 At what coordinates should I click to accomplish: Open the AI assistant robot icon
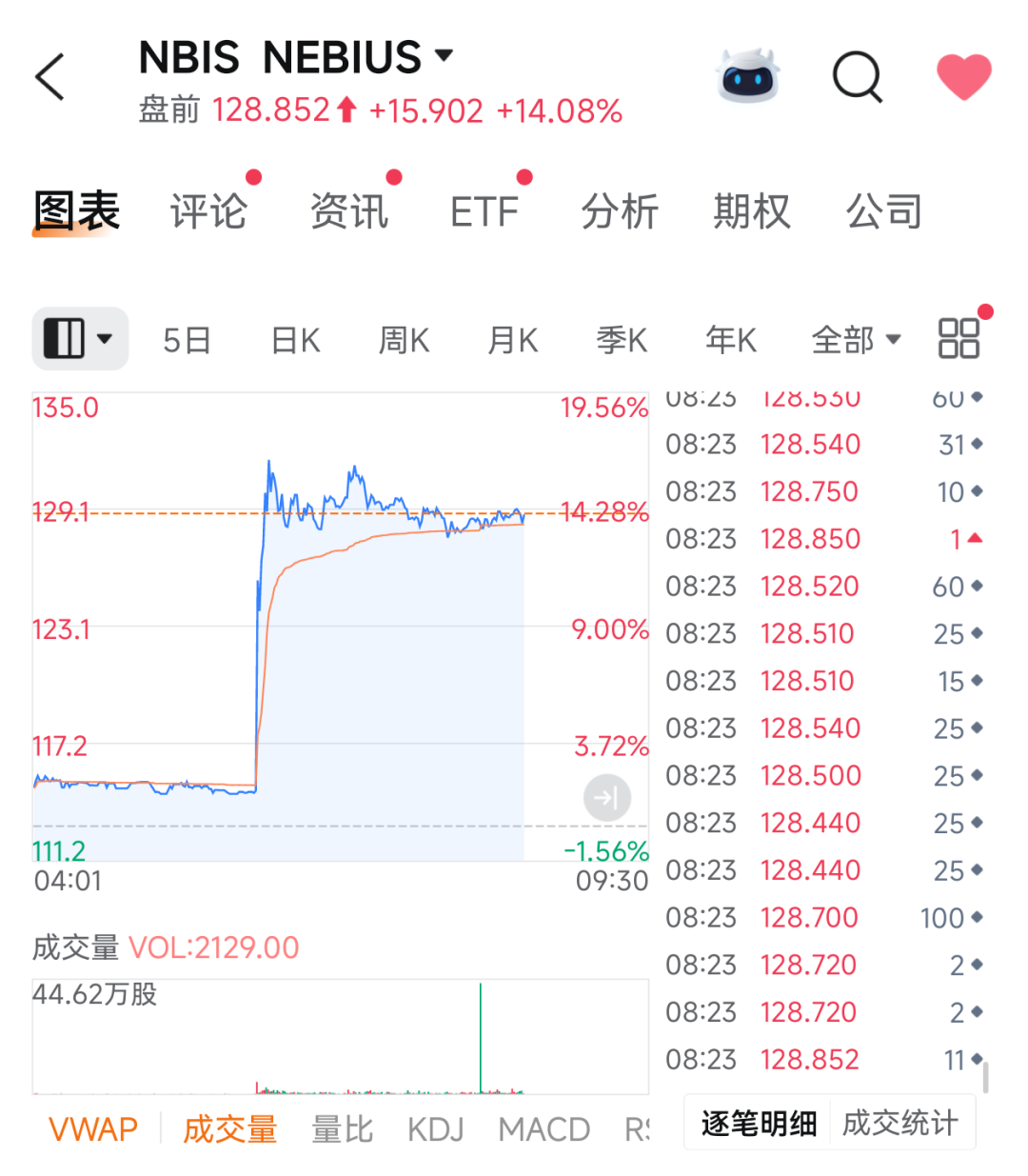748,76
